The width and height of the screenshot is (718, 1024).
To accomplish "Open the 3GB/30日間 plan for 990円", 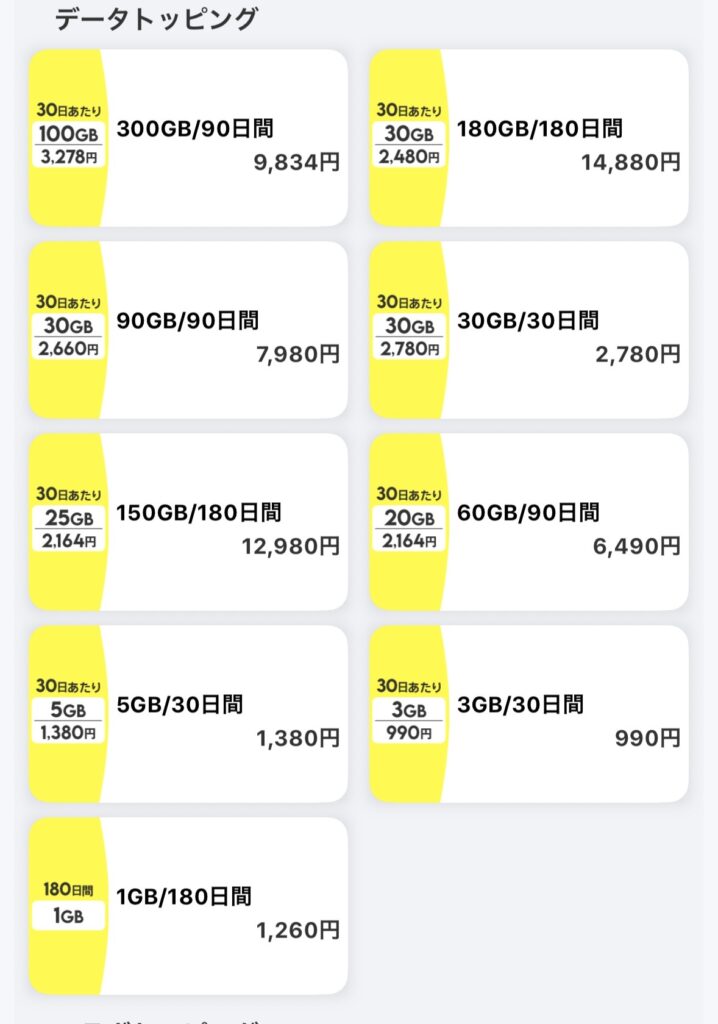I will [529, 714].
